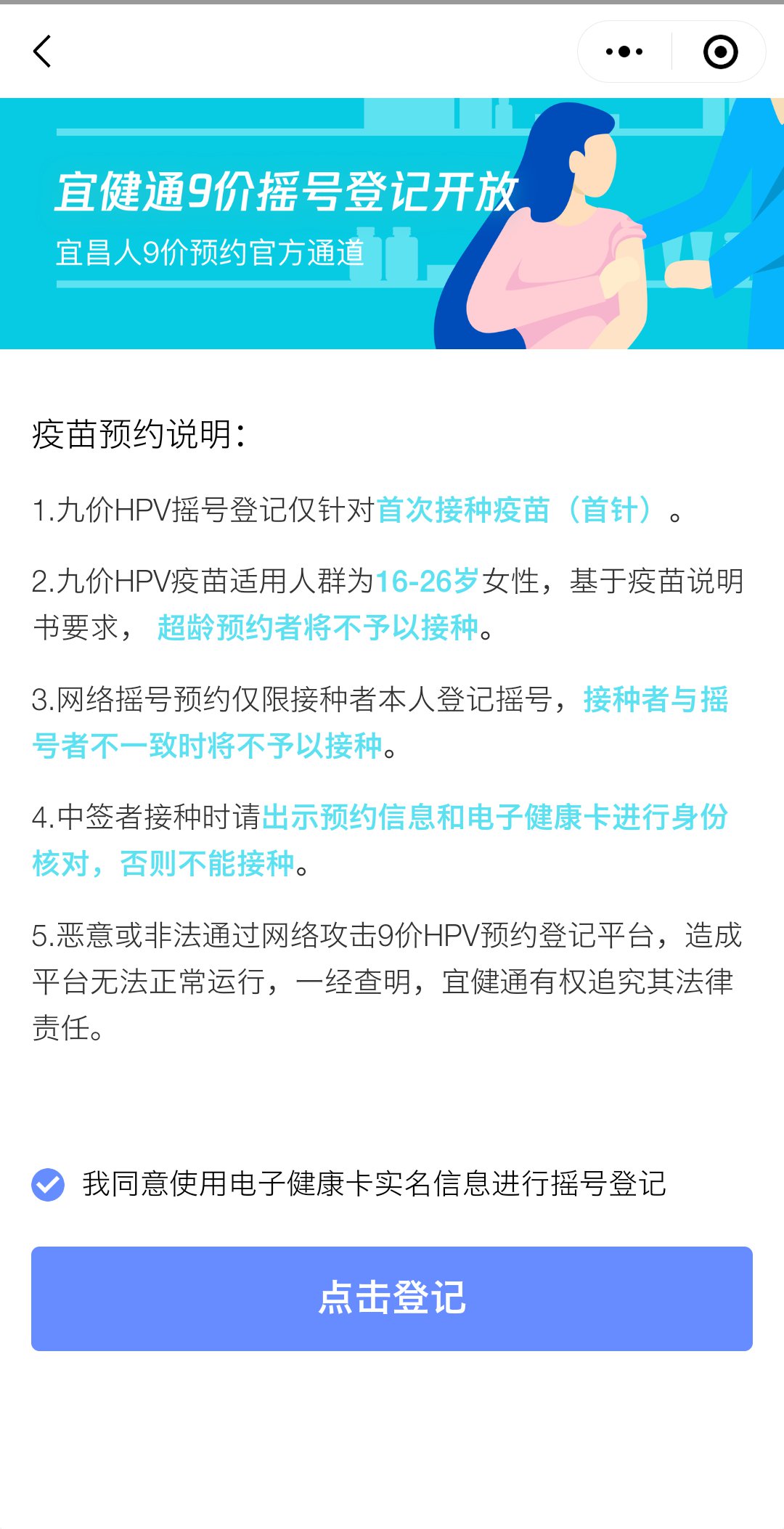This screenshot has height=1529, width=784.
Task: Open the mini program three-dot menu
Action: click(624, 52)
